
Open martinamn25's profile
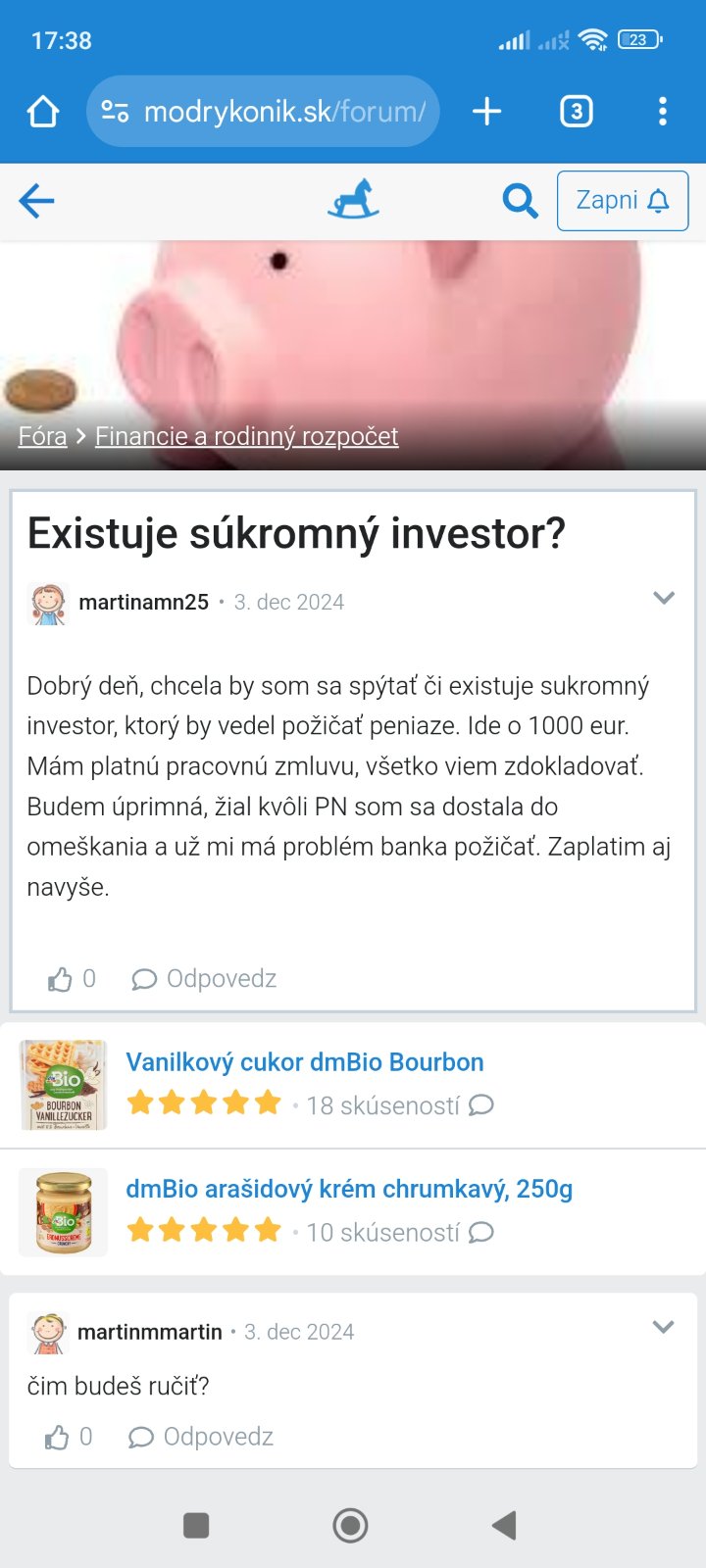[x=143, y=602]
